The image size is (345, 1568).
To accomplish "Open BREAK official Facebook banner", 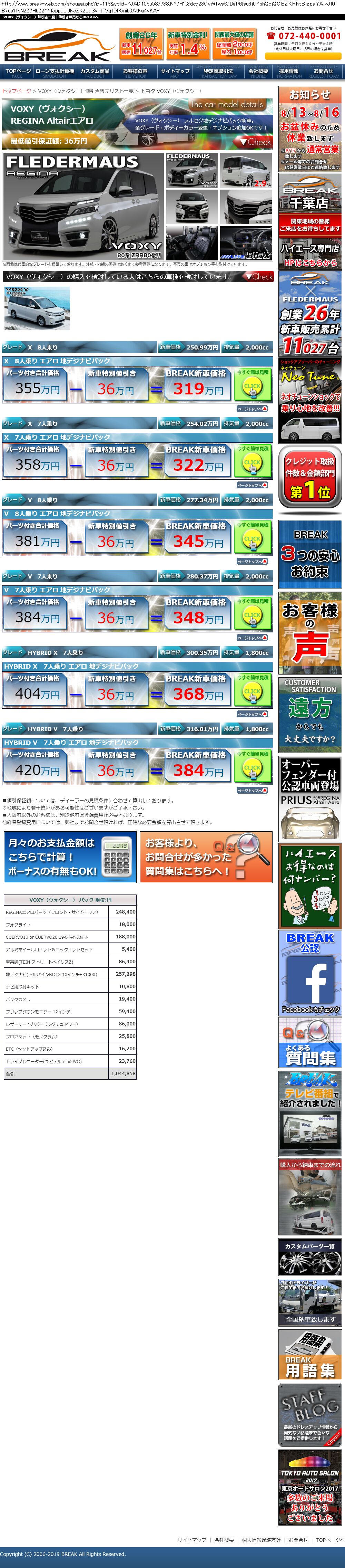I will [x=310, y=973].
